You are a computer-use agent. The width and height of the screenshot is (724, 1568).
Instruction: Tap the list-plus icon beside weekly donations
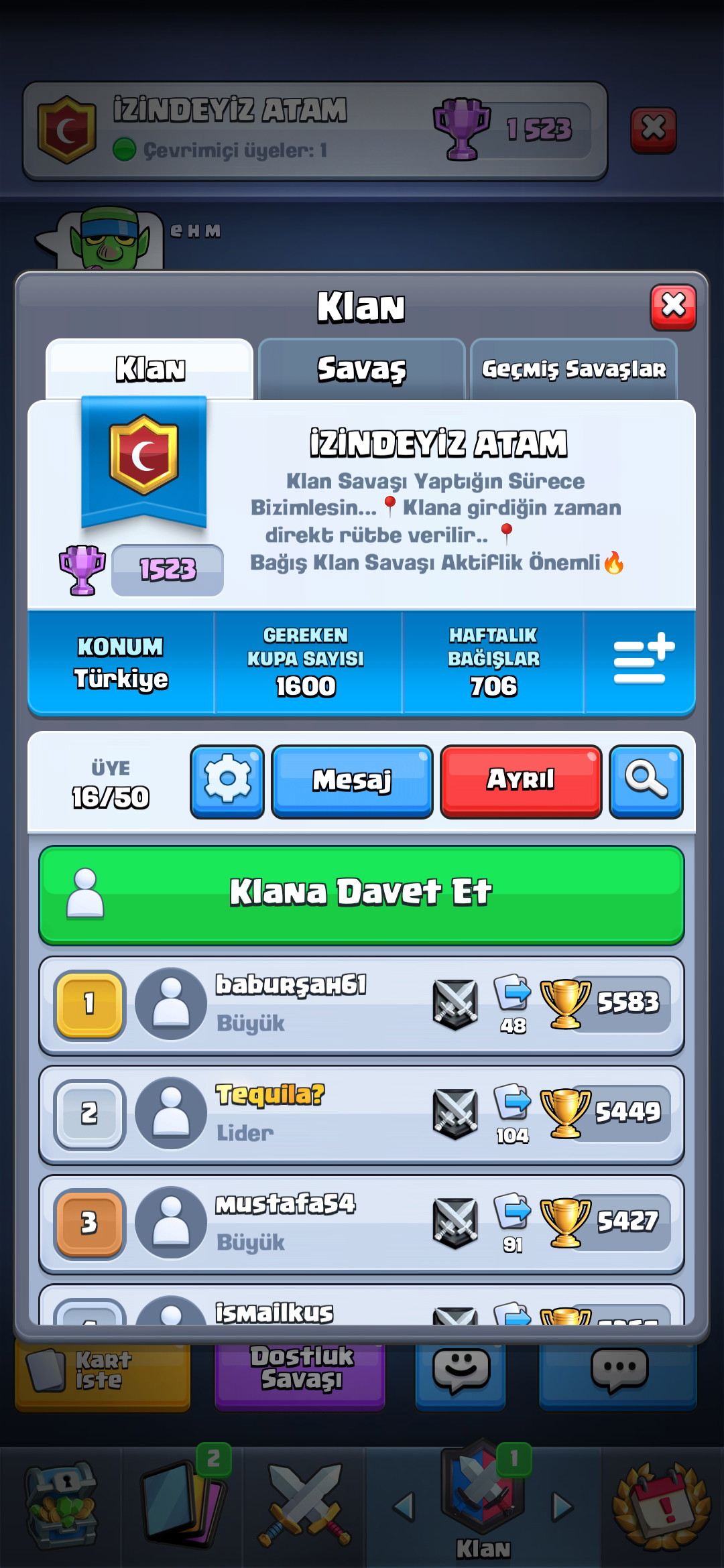pos(642,661)
